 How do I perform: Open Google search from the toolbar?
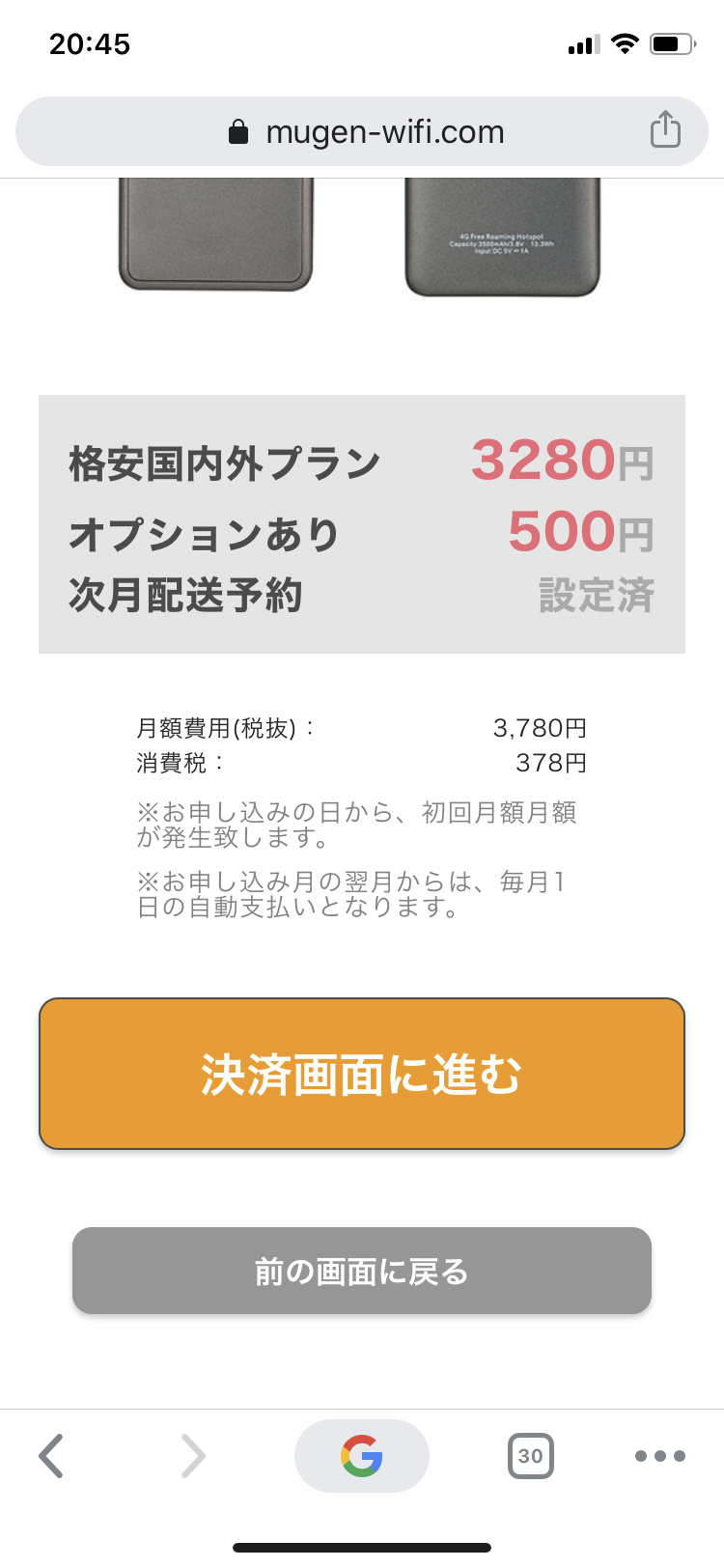tap(362, 1456)
